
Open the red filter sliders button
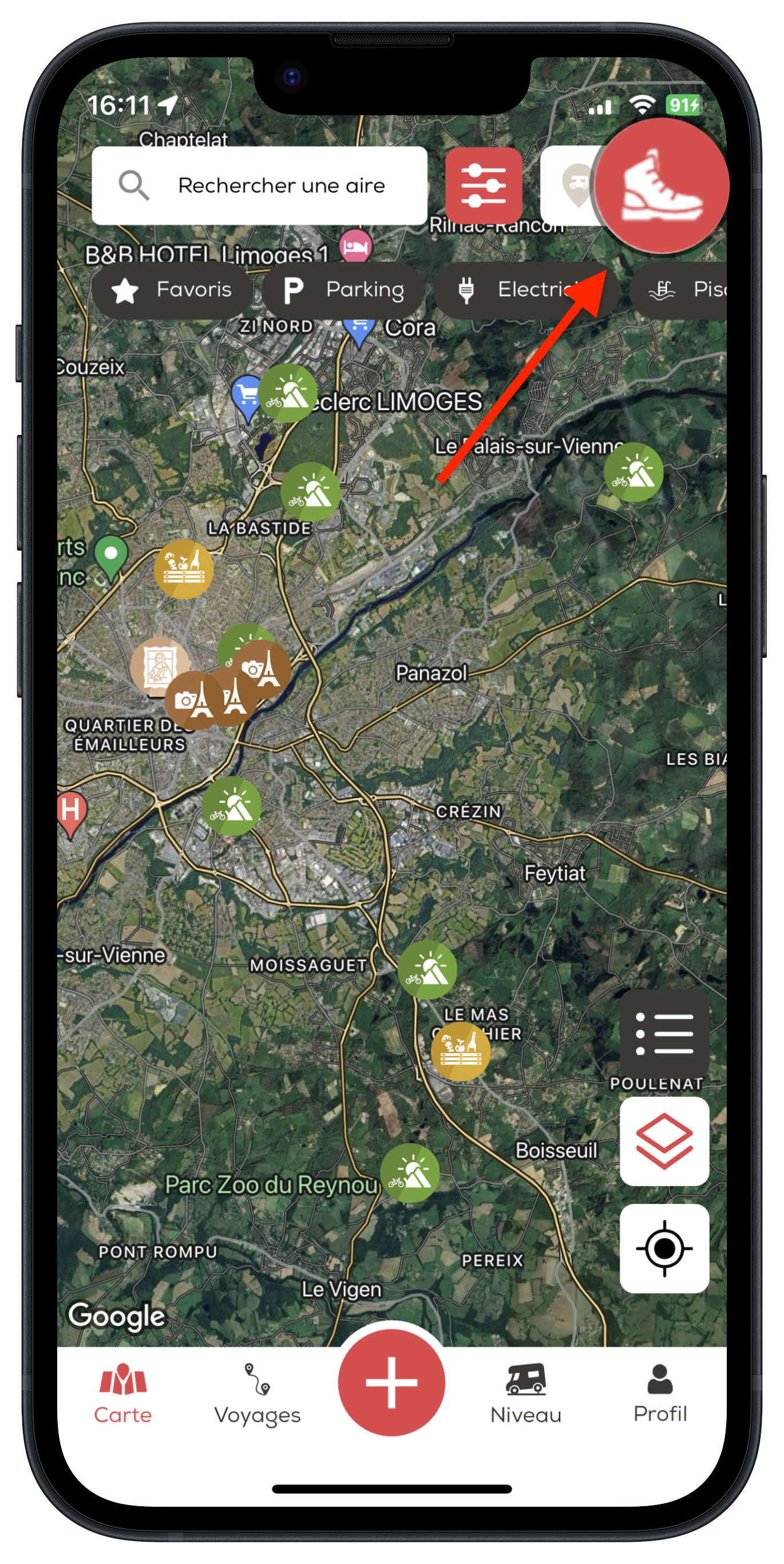click(483, 185)
